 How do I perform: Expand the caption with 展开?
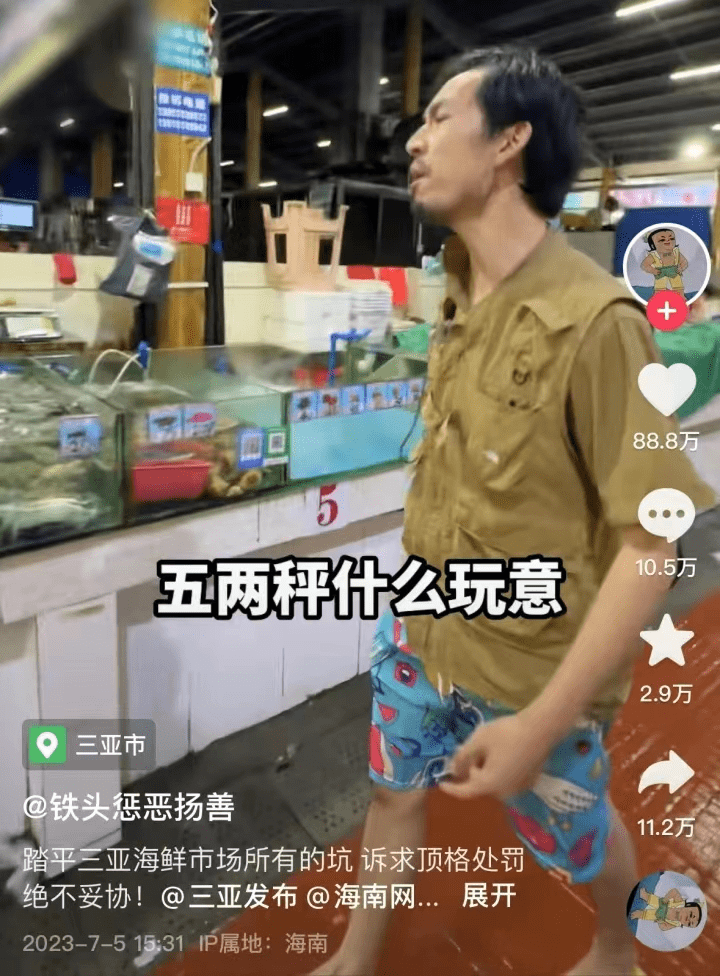pos(488,896)
